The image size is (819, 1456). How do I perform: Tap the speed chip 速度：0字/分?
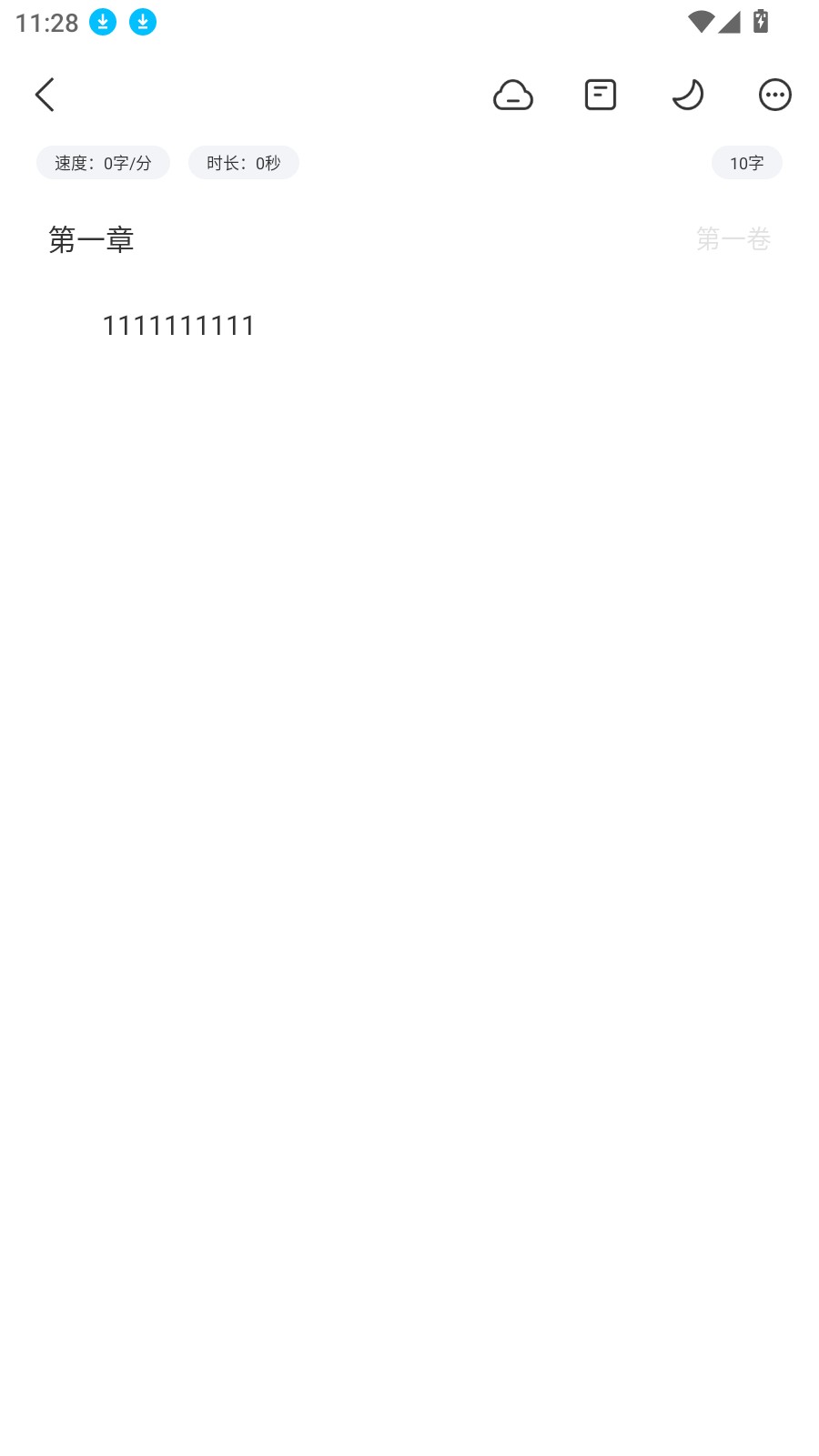[103, 163]
